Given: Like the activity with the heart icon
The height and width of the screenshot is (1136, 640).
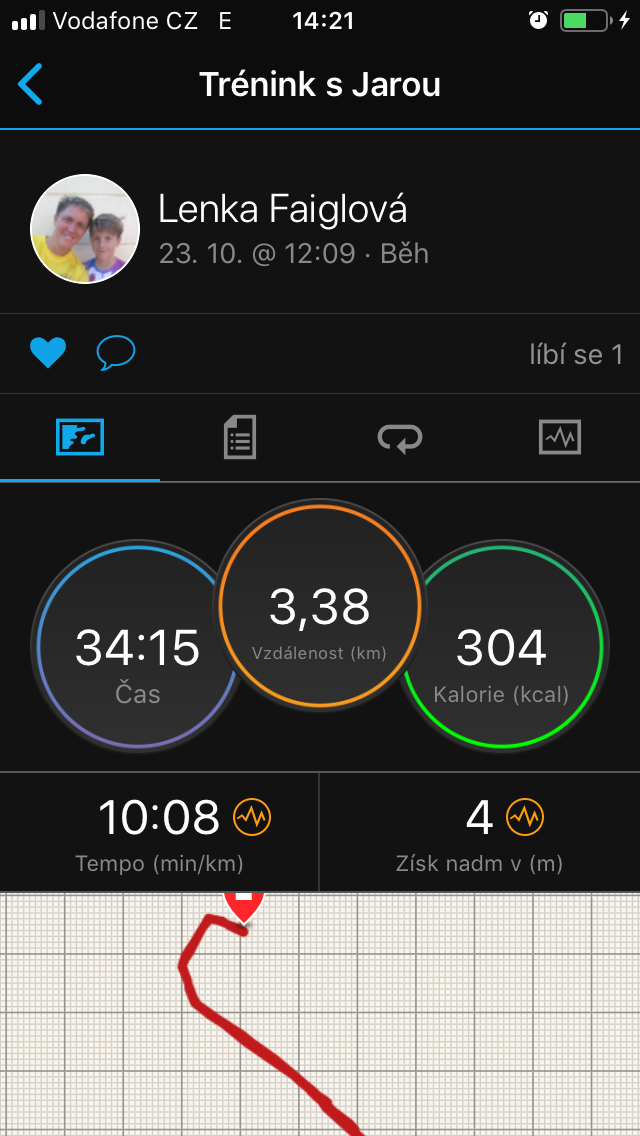Looking at the screenshot, I should tap(48, 354).
